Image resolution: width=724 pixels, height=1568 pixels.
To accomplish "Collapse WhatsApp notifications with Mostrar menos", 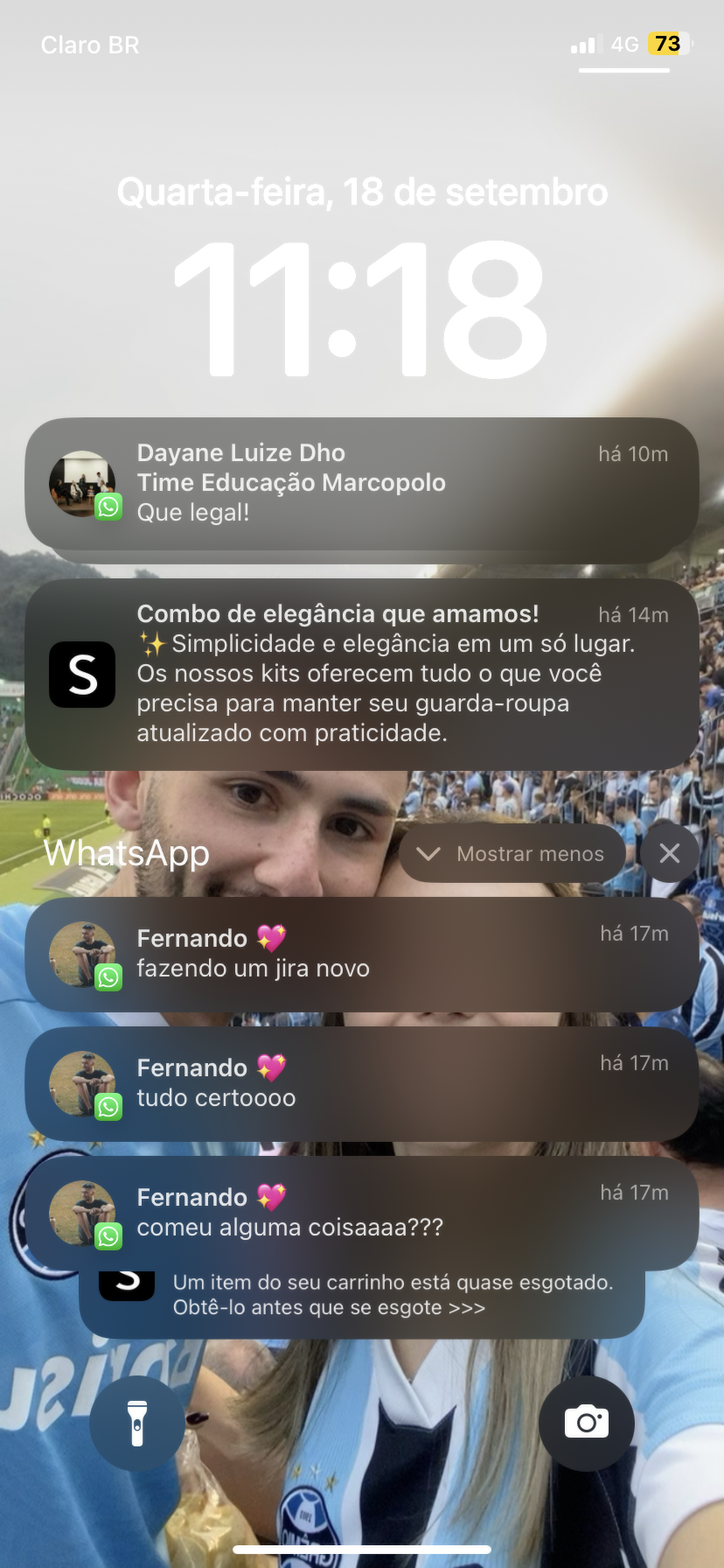I will [512, 853].
